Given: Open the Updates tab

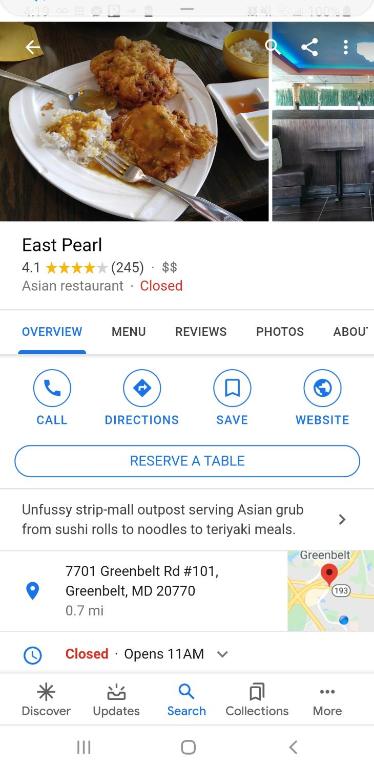Looking at the screenshot, I should (x=116, y=700).
